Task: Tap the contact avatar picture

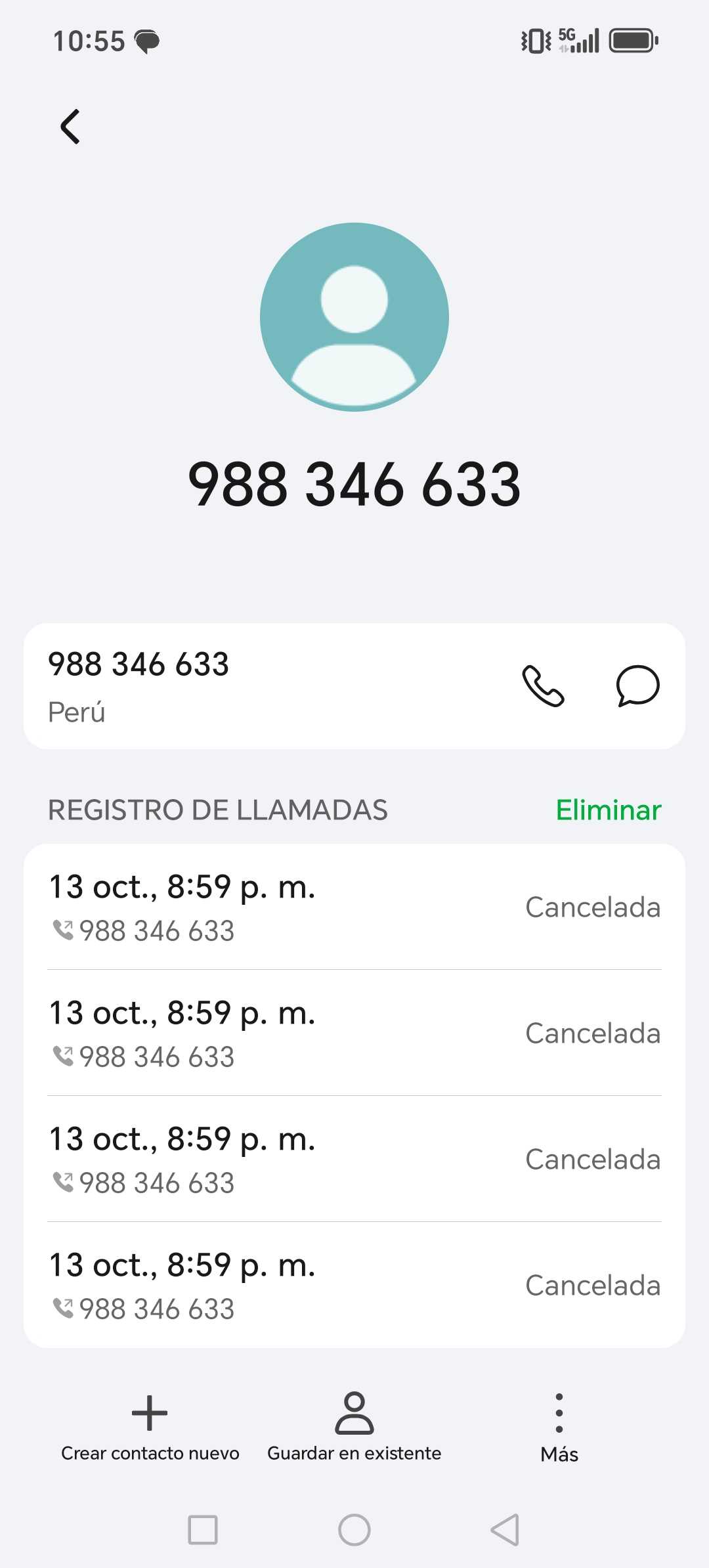Action: point(354,317)
